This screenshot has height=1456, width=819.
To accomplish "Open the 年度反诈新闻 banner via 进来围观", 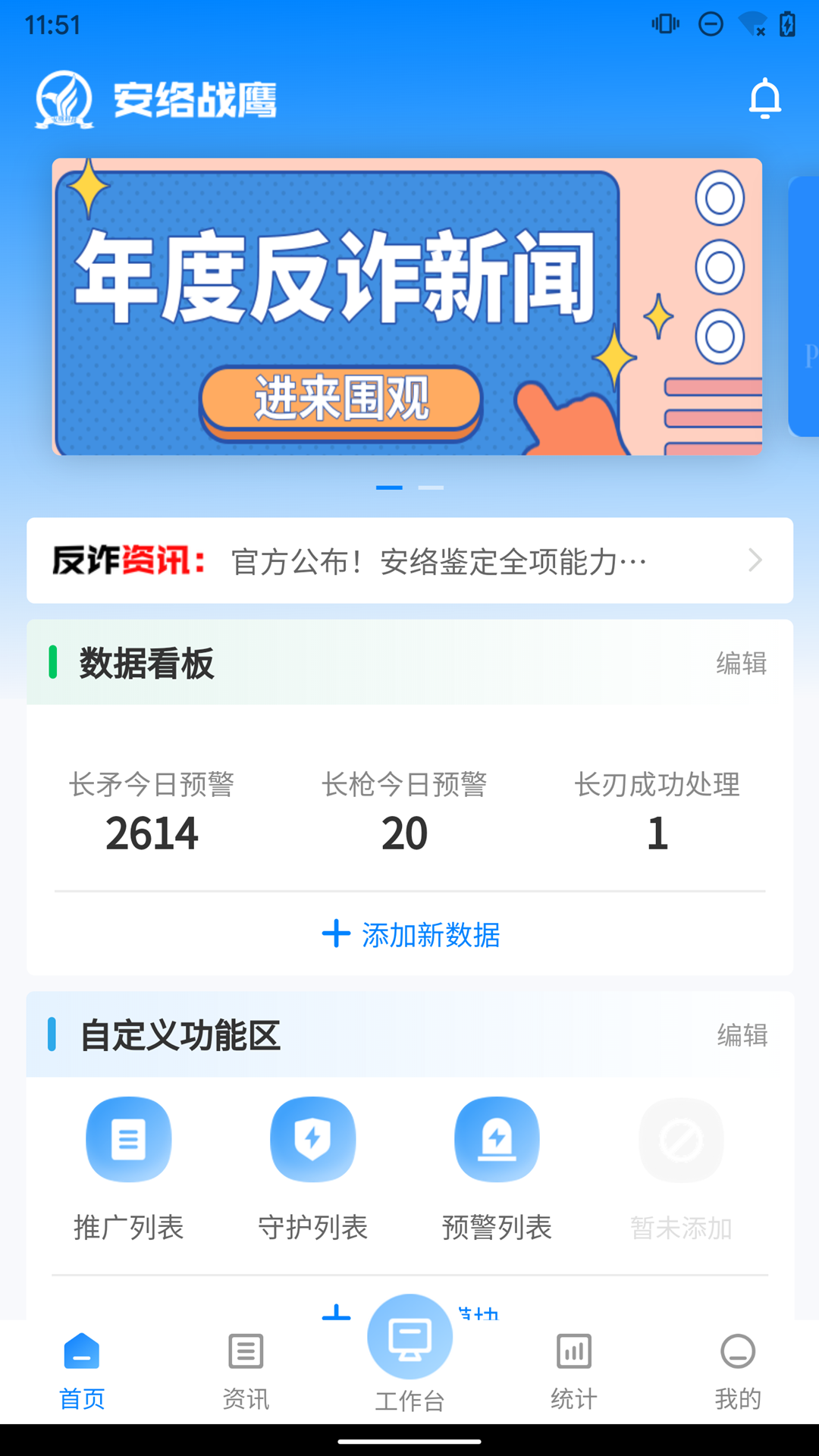I will click(345, 400).
